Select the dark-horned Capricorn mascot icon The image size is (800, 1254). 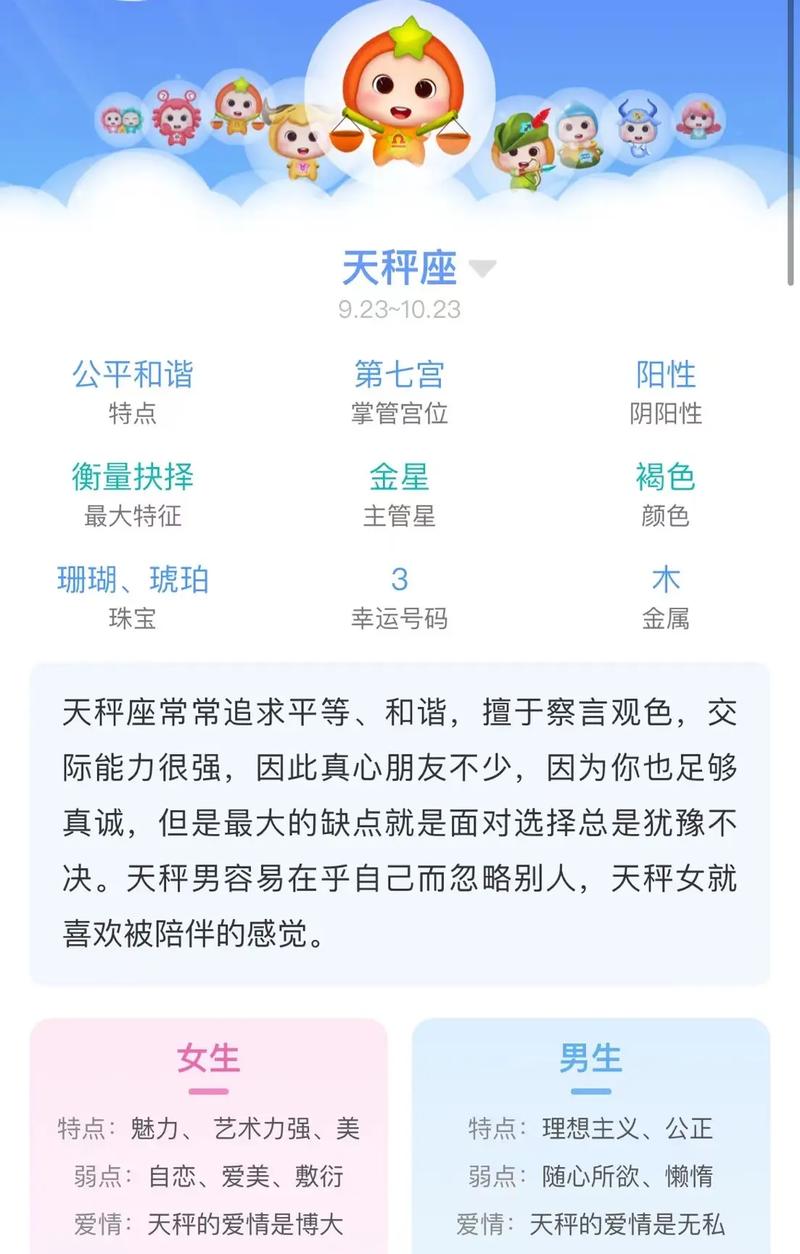[x=634, y=126]
